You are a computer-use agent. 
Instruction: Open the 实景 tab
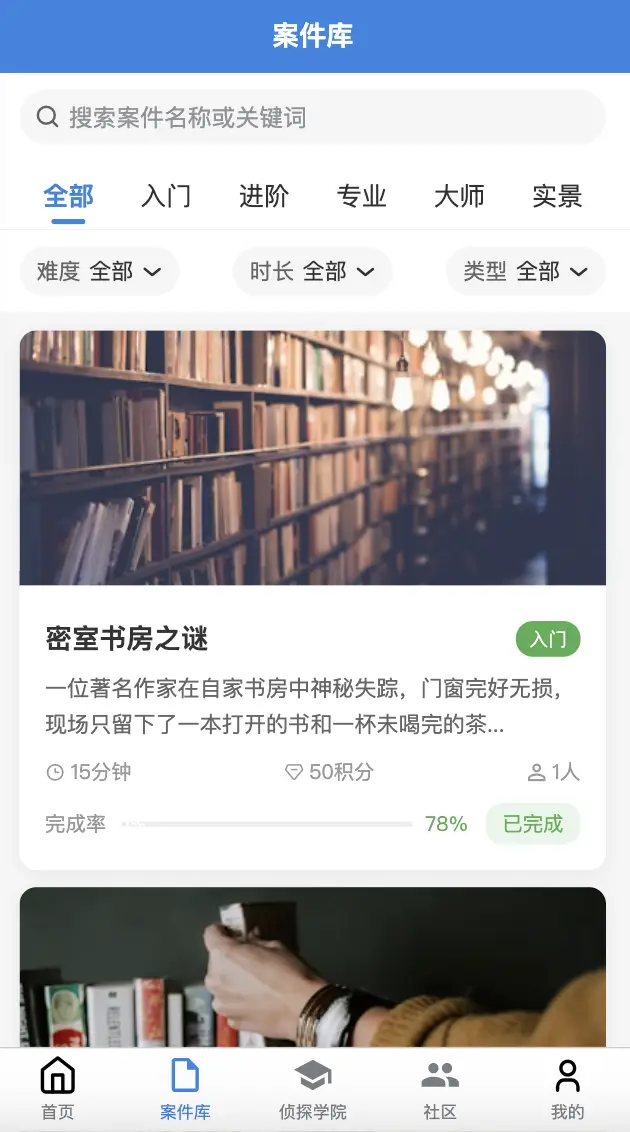click(557, 196)
